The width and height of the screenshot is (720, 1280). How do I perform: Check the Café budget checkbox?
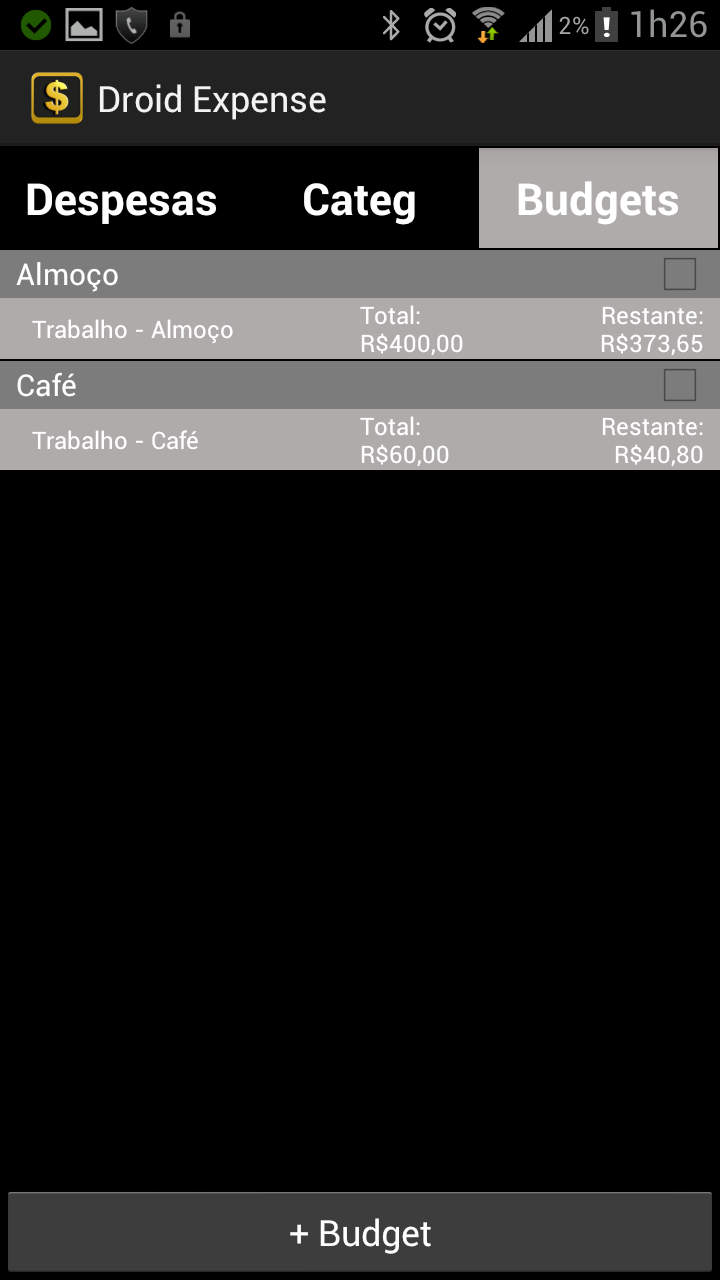coord(680,385)
